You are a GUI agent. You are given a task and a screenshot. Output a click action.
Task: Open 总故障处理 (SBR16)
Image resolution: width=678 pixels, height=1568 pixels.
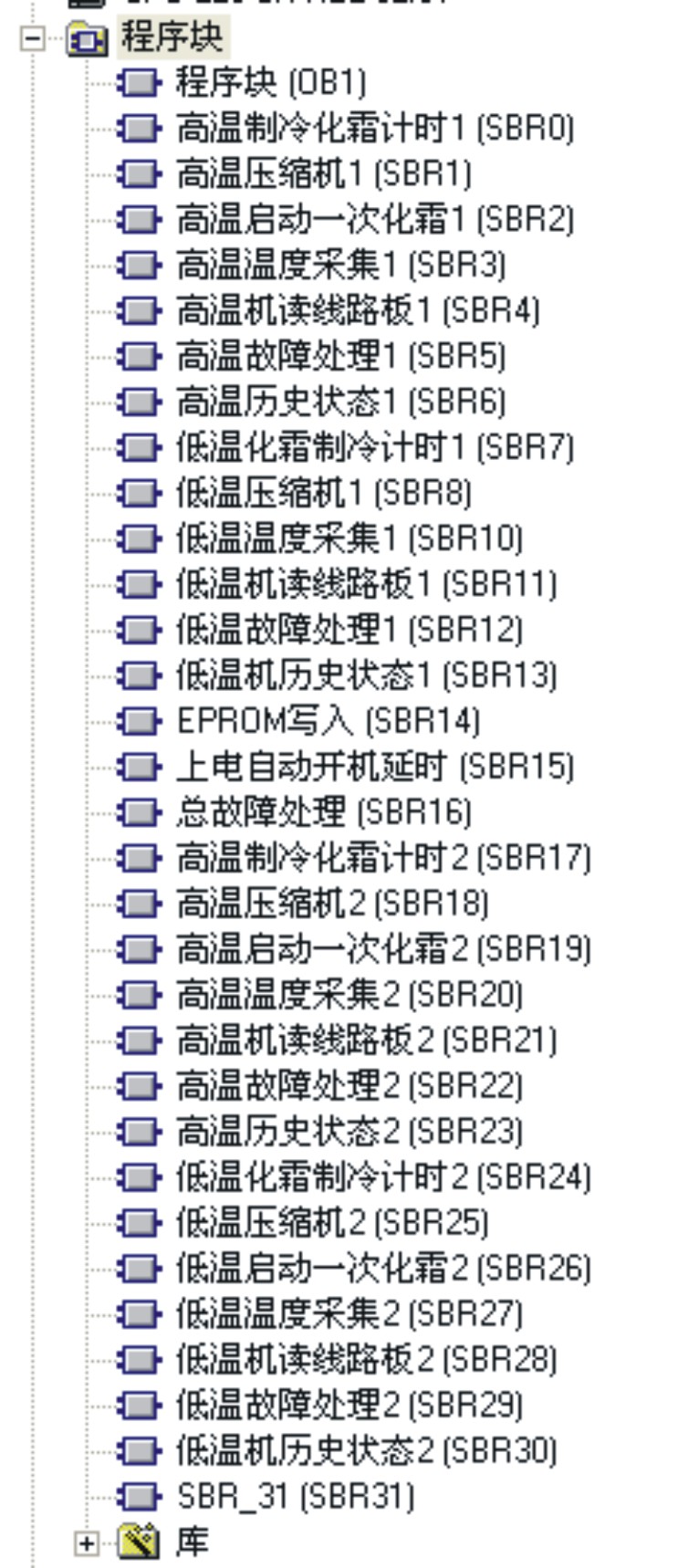coord(323,813)
